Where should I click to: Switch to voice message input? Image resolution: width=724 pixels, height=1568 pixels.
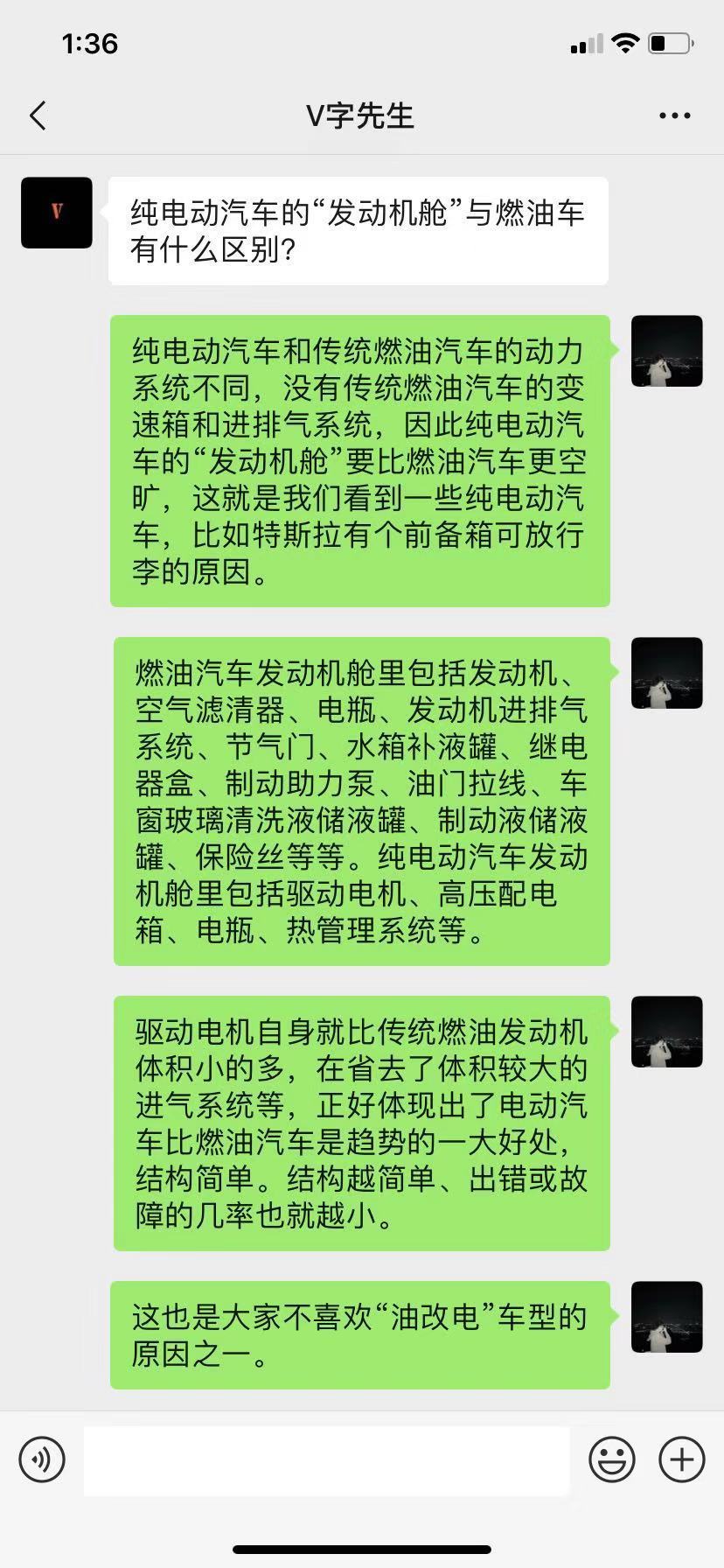(42, 1459)
